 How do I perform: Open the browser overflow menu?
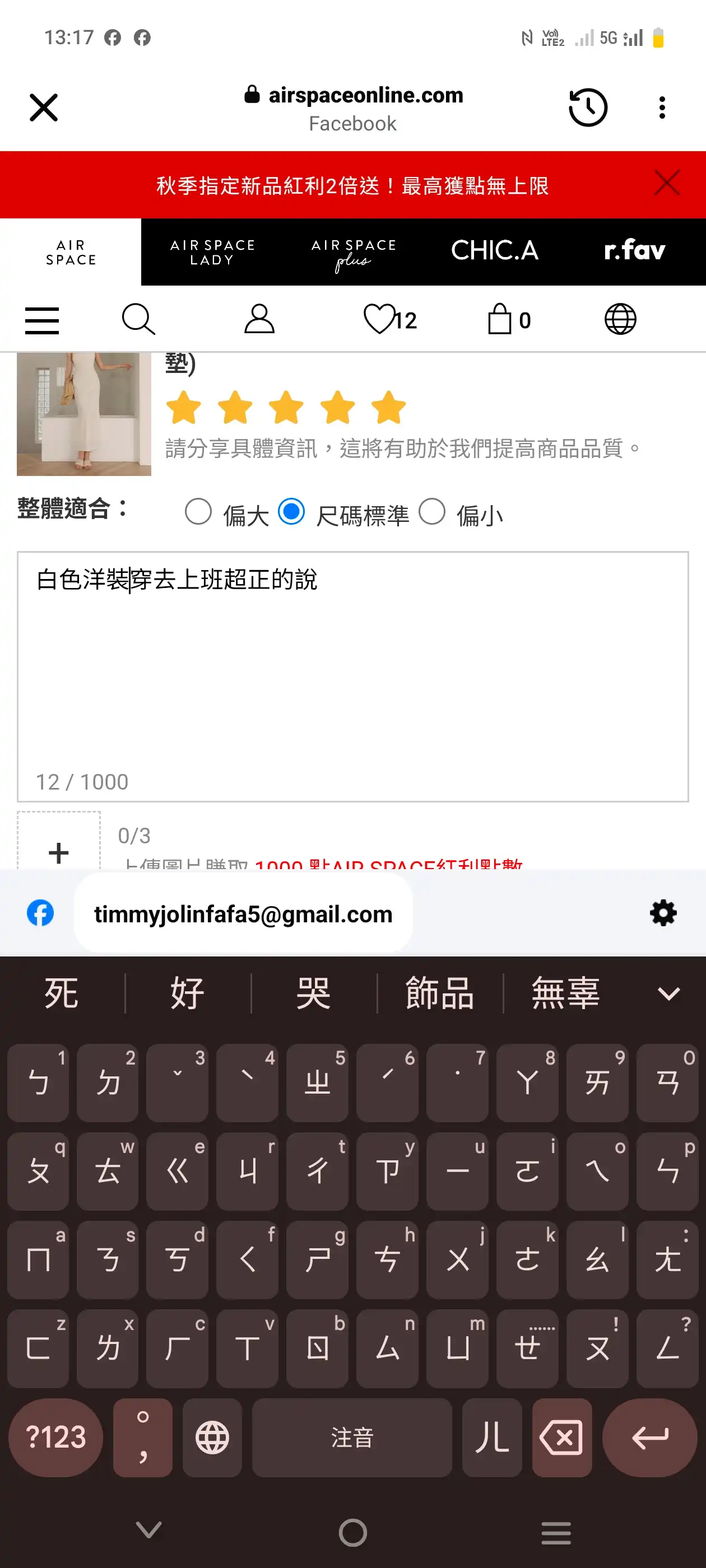[662, 108]
